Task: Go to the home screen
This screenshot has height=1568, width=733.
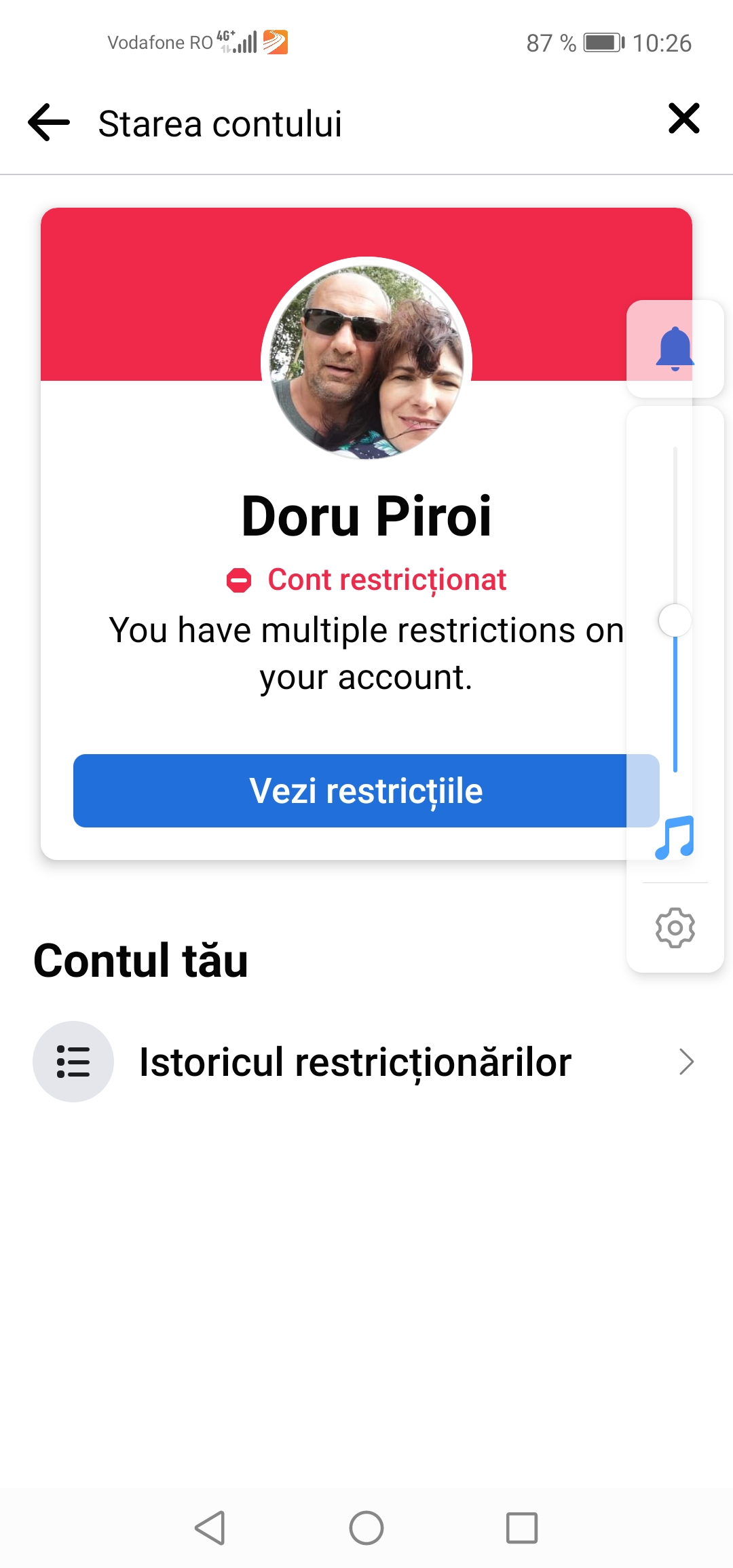Action: tap(366, 1528)
